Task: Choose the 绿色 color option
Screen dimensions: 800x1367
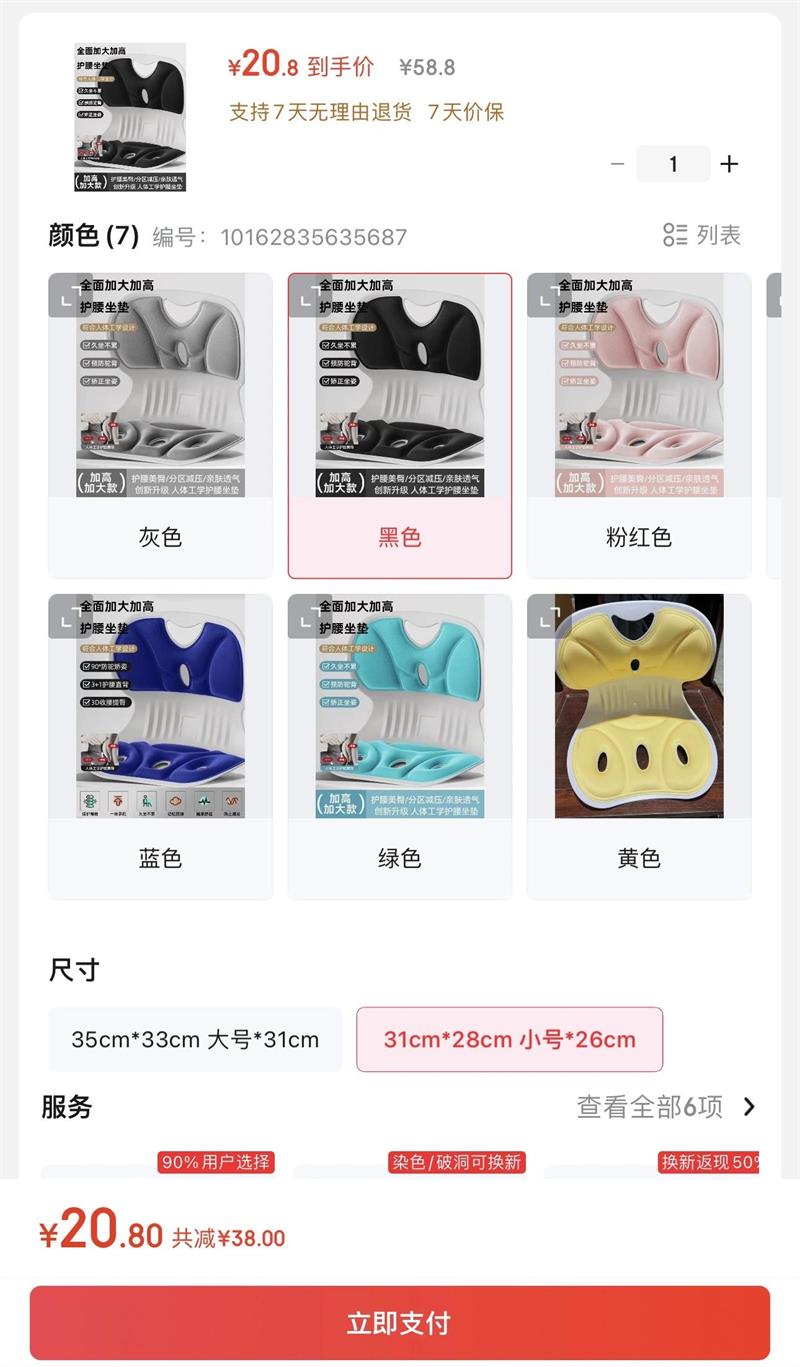Action: click(x=400, y=746)
